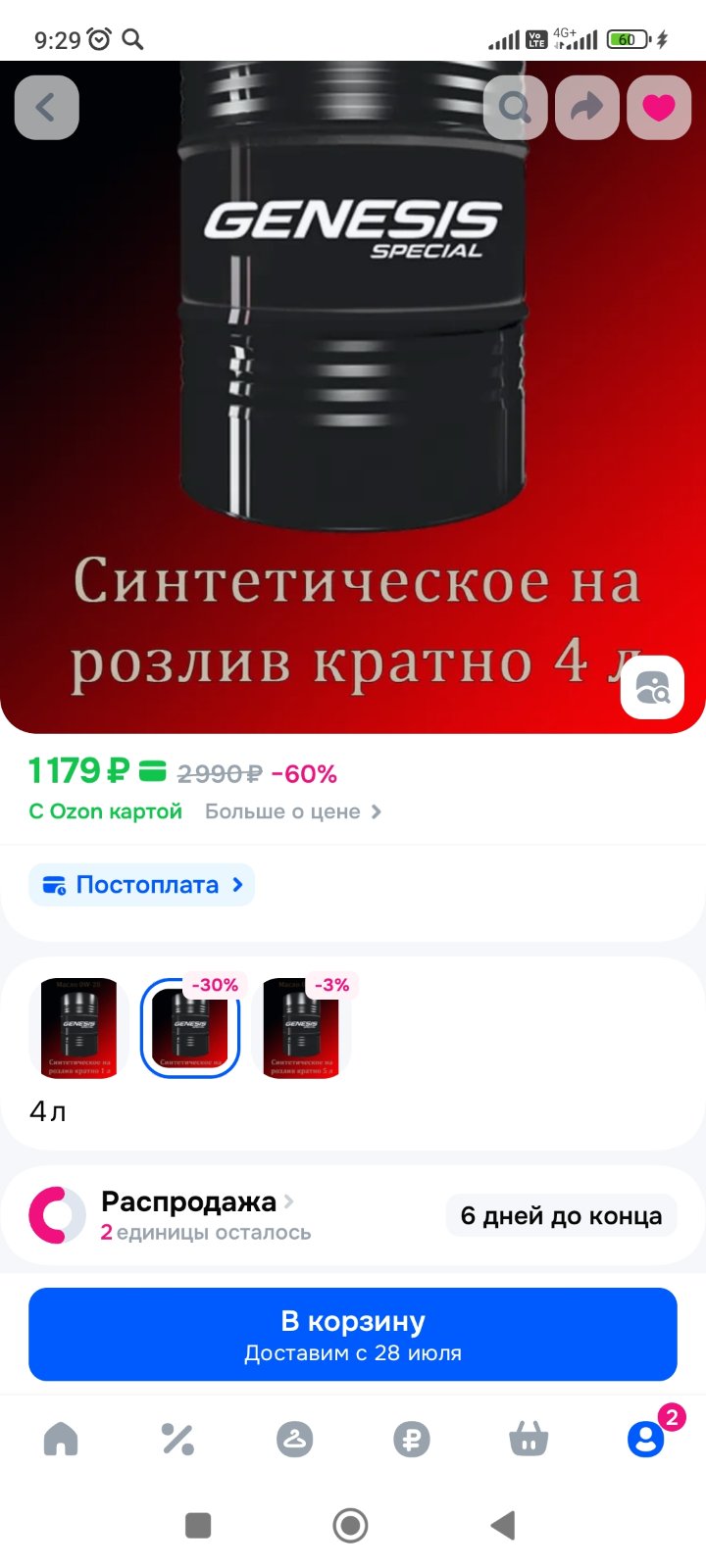
Task: Tap the system back triangle button
Action: tap(503, 1525)
